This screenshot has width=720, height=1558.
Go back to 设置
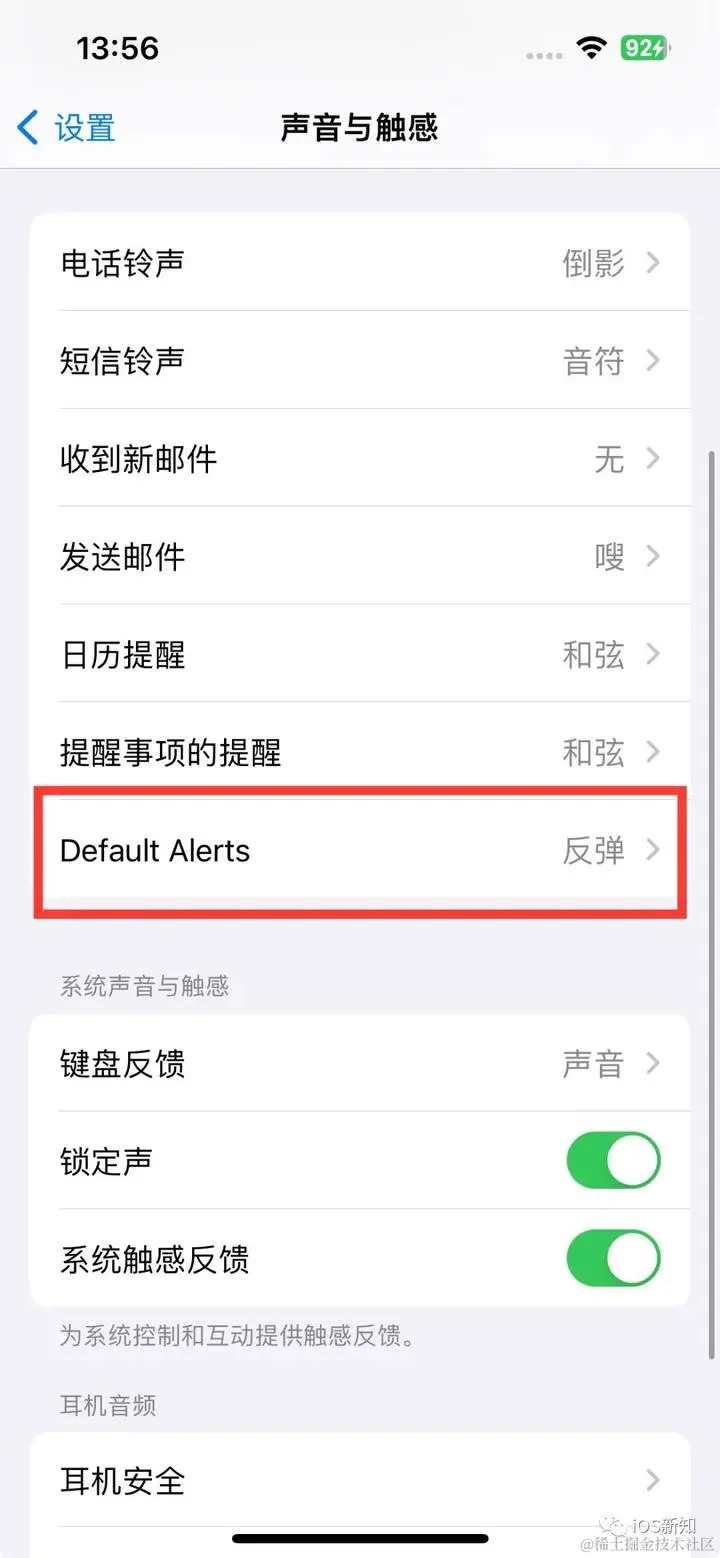point(67,128)
